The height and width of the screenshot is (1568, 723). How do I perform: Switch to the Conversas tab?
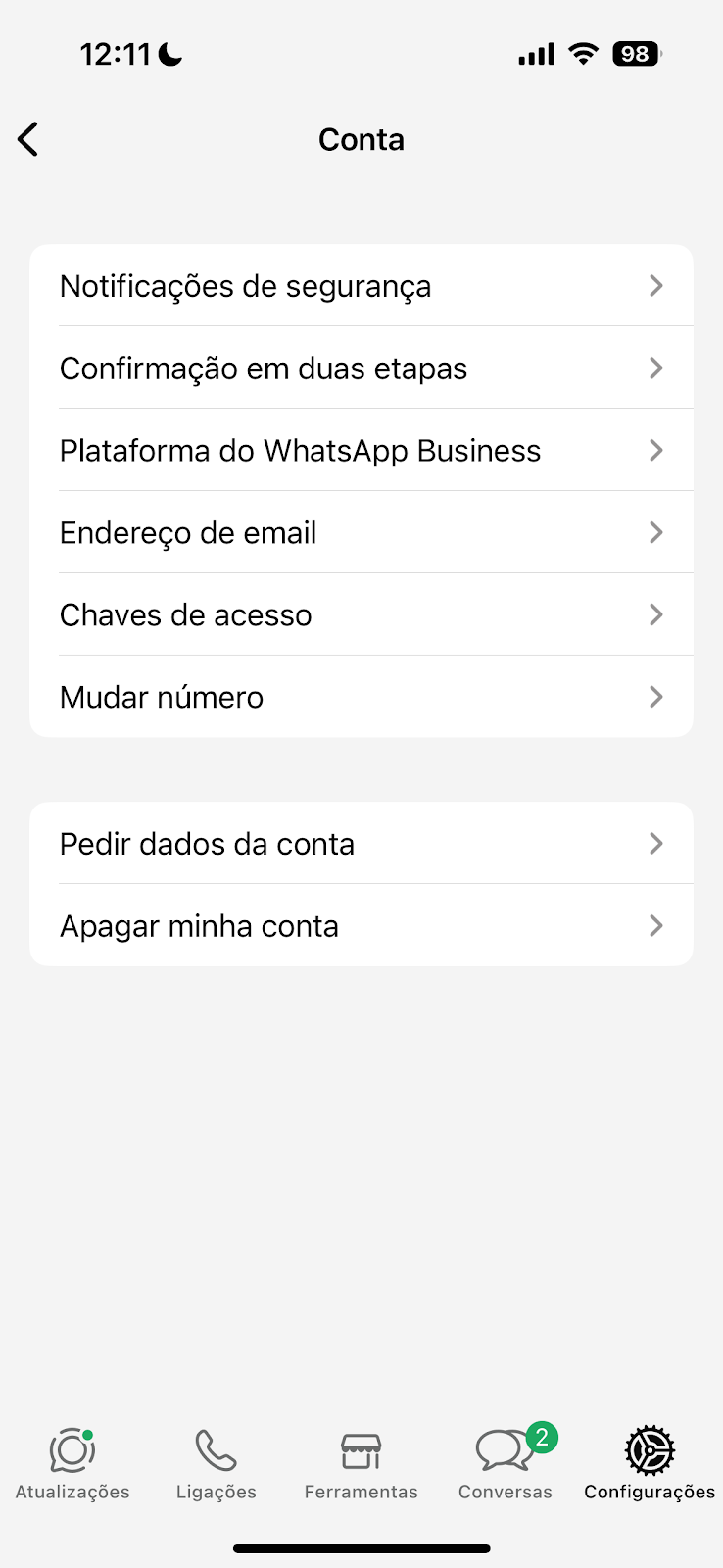tap(506, 1464)
